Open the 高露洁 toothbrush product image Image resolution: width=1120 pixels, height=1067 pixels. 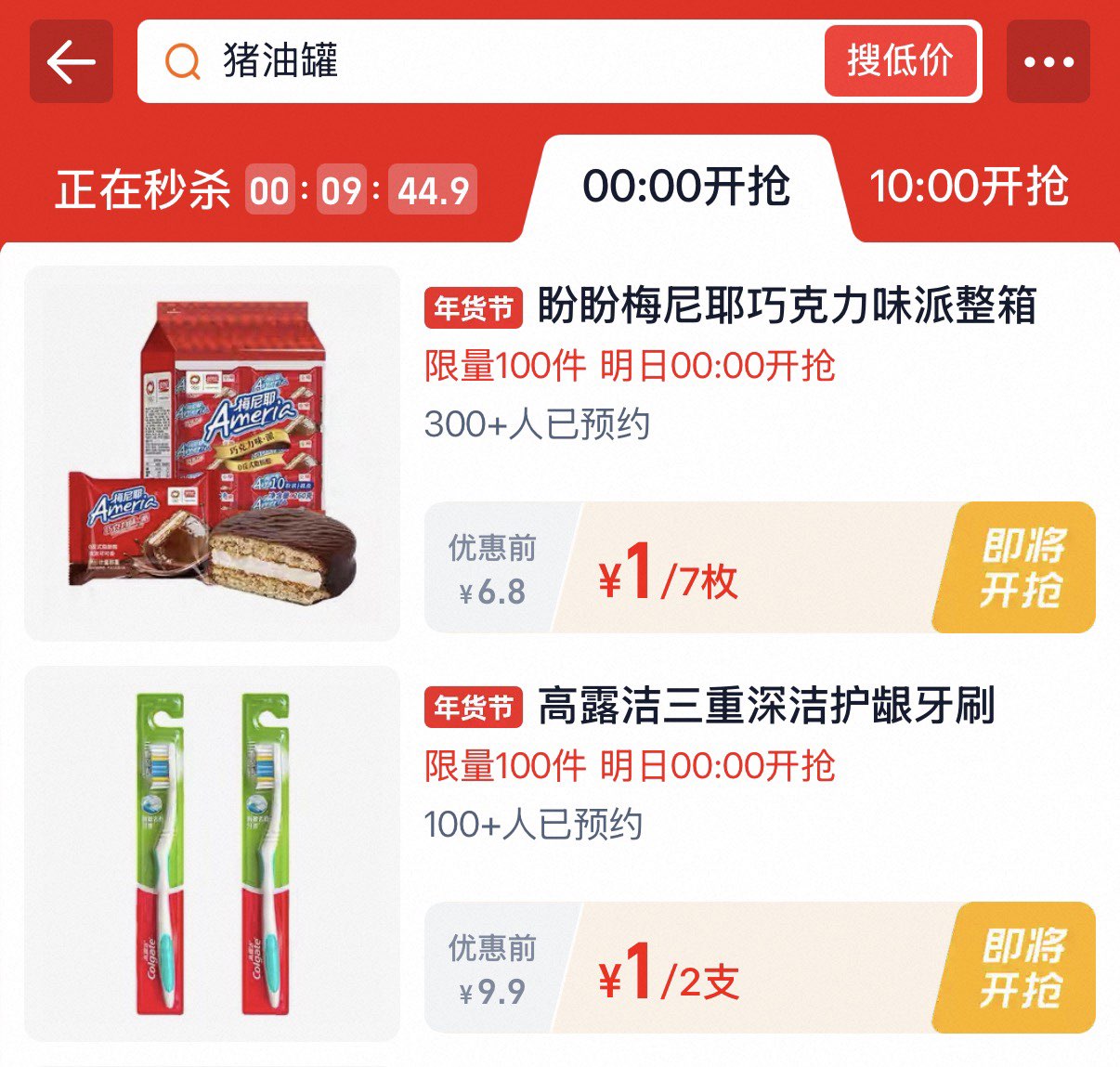pos(212,852)
